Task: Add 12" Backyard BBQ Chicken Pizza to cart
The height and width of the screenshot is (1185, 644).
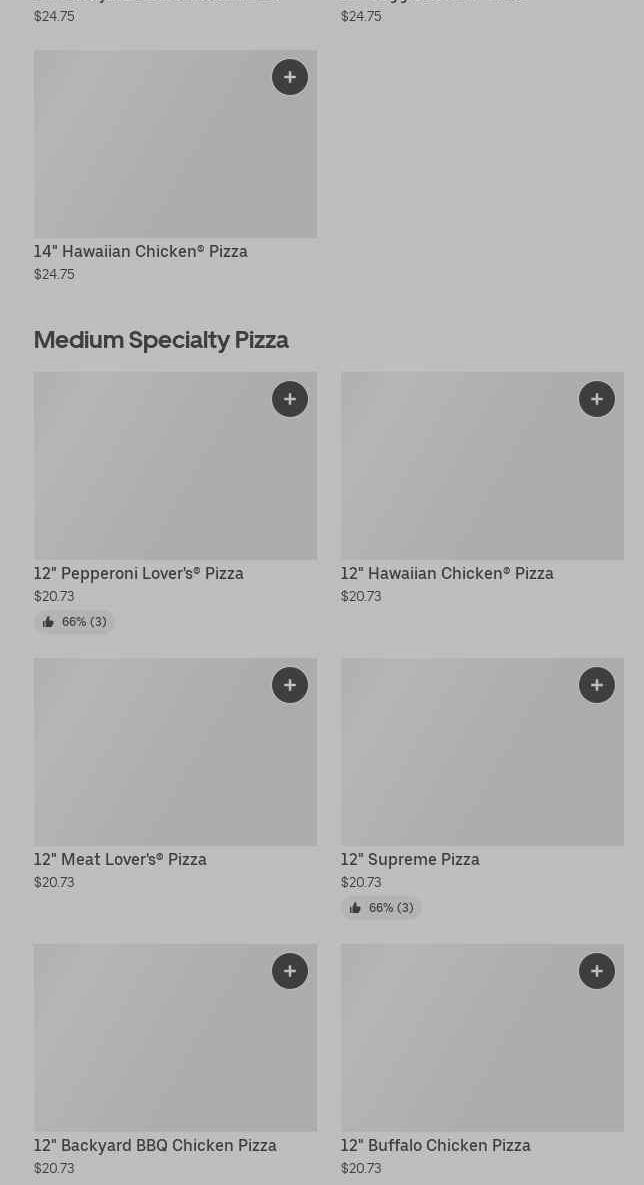Action: [x=290, y=971]
